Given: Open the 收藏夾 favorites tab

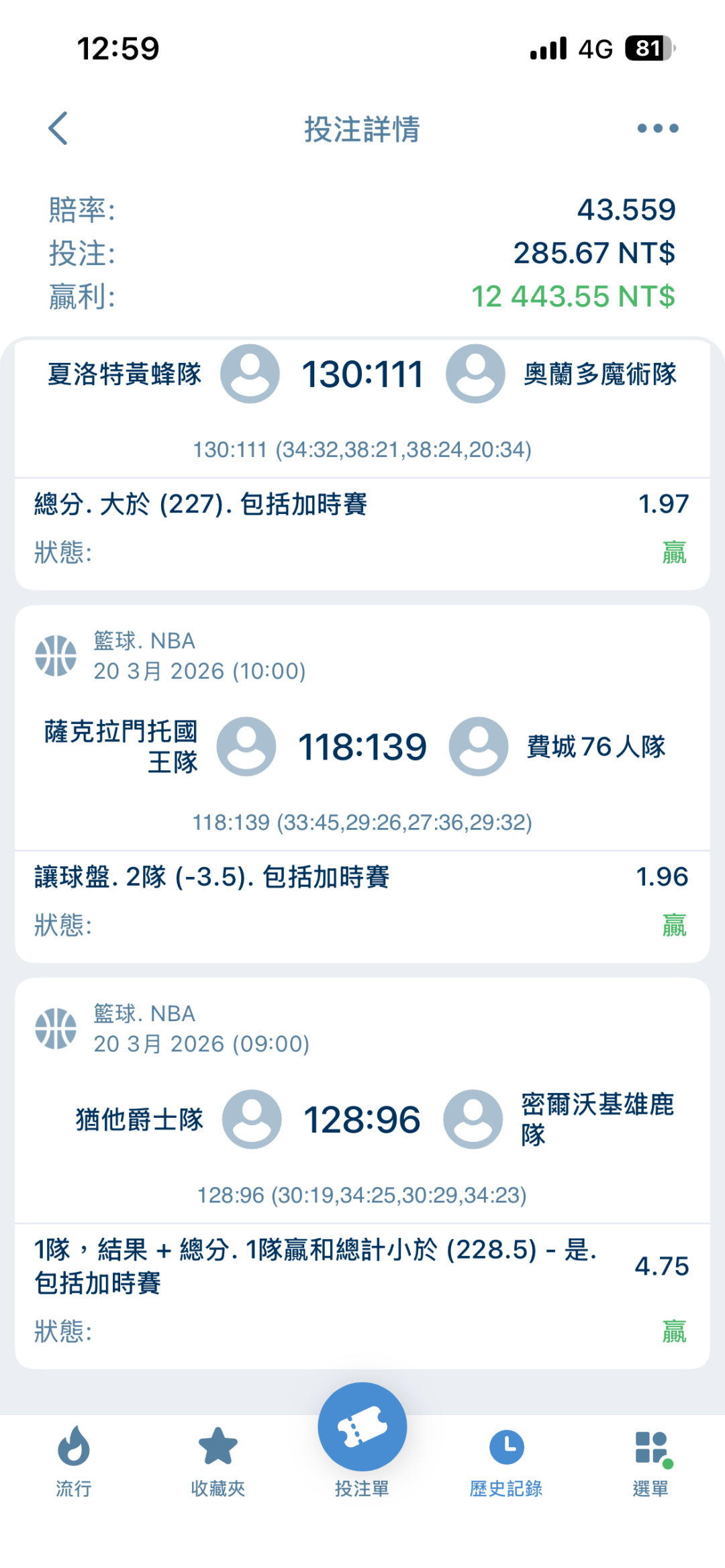Looking at the screenshot, I should coord(218,1462).
